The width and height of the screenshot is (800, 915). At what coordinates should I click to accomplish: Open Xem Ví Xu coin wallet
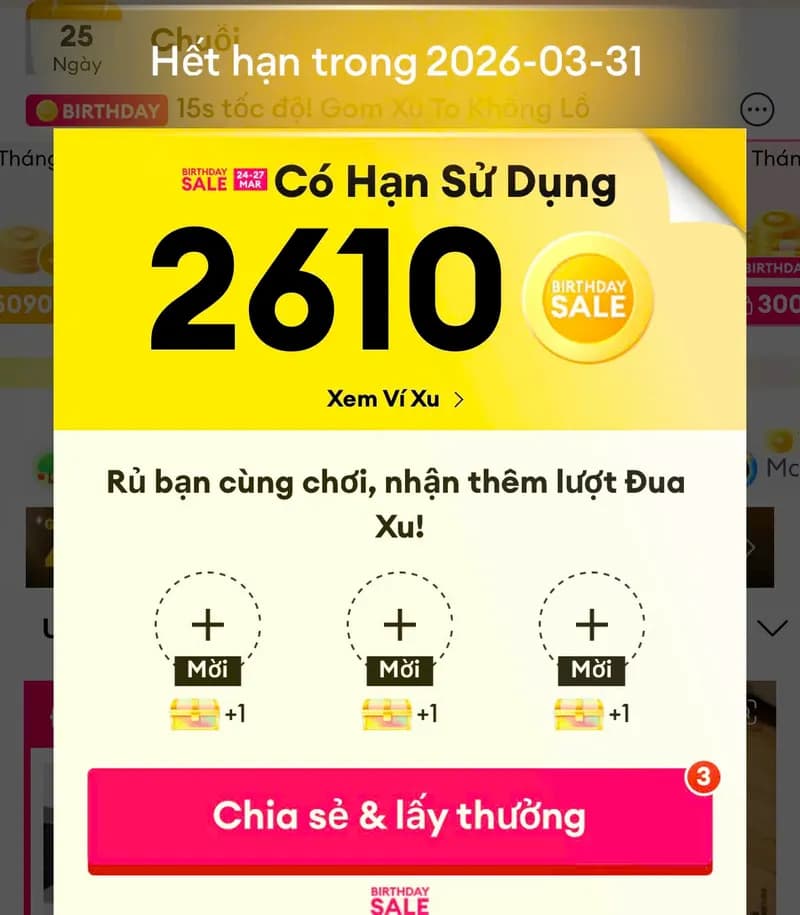pos(395,399)
